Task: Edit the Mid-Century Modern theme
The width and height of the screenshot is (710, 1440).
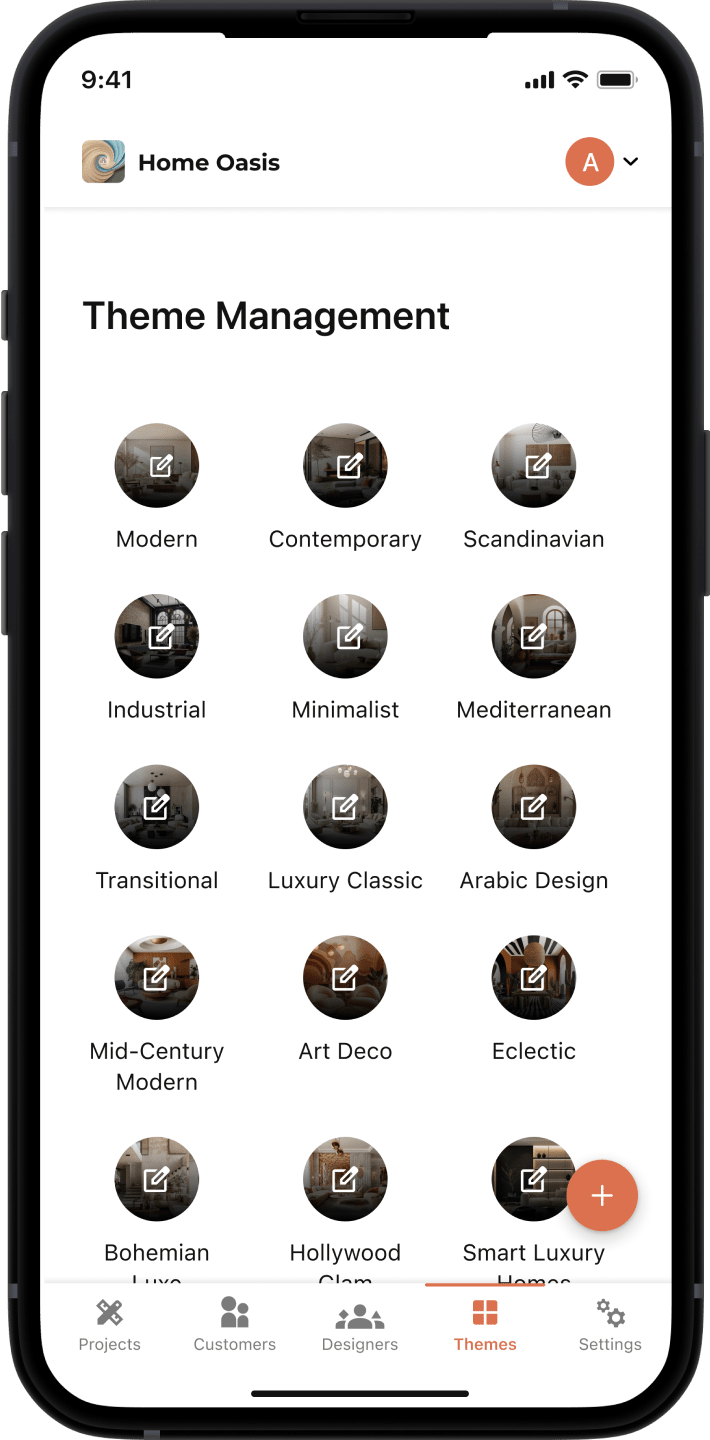Action: pos(157,978)
